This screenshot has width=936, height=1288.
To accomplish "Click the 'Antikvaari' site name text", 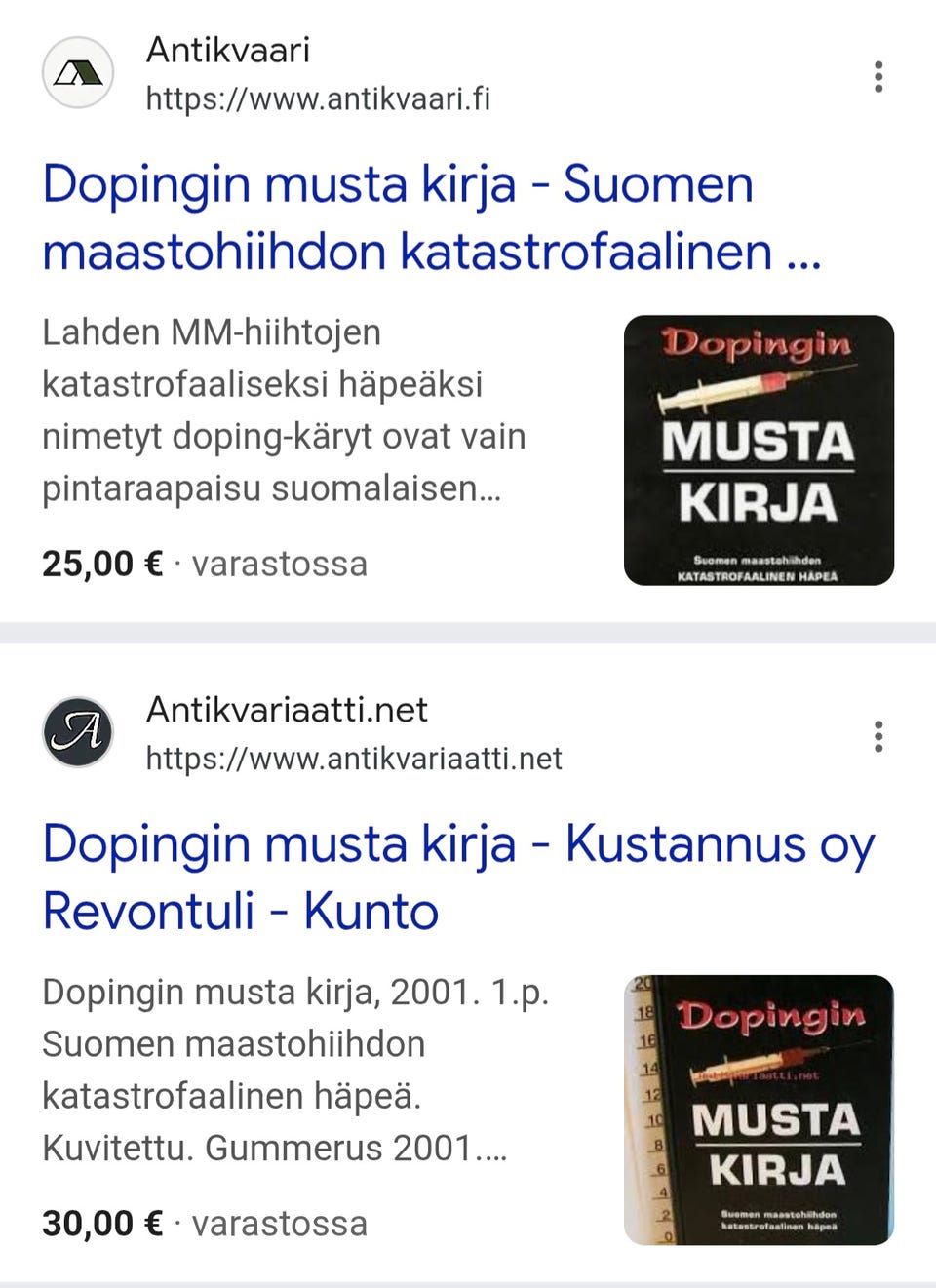I will [x=226, y=51].
